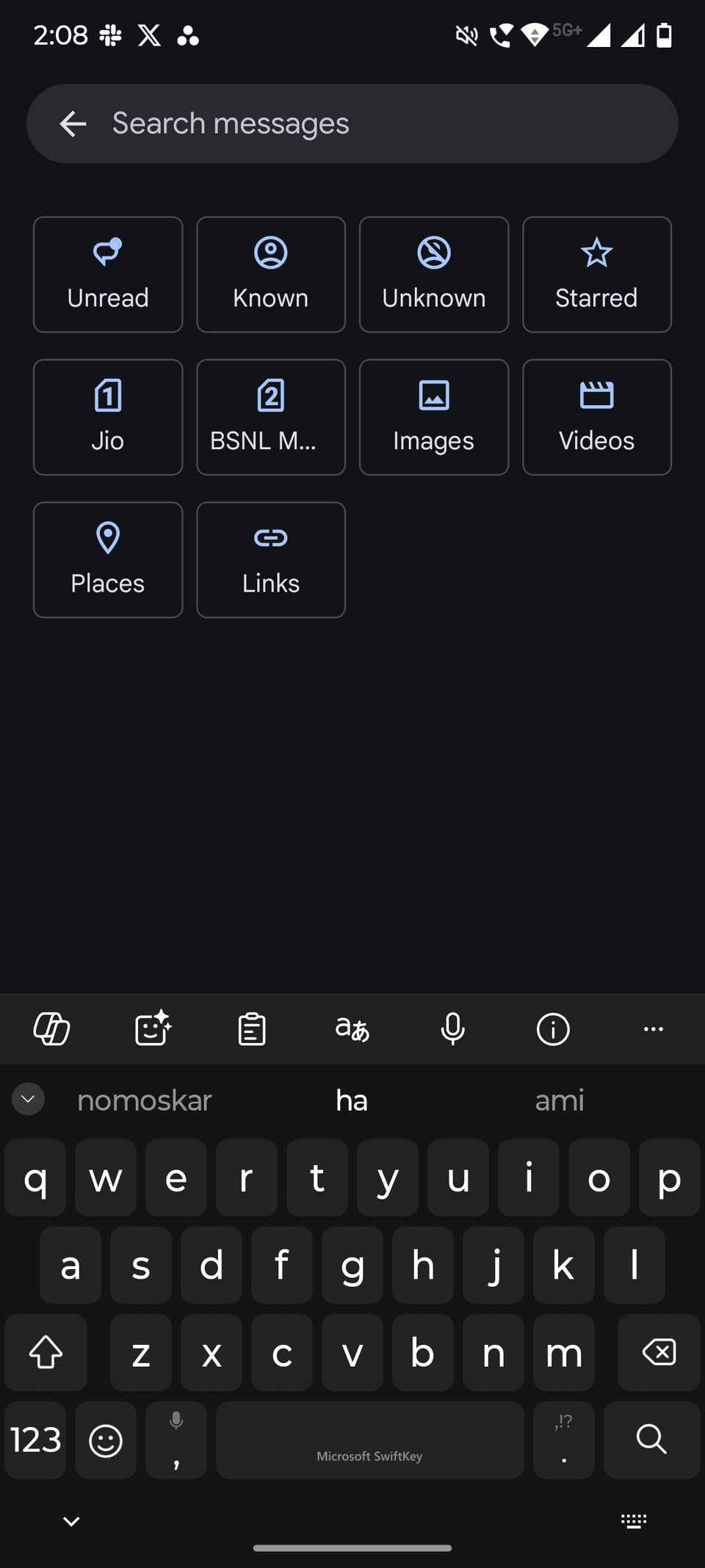Filter messages by Links
This screenshot has width=705, height=1568.
click(270, 559)
